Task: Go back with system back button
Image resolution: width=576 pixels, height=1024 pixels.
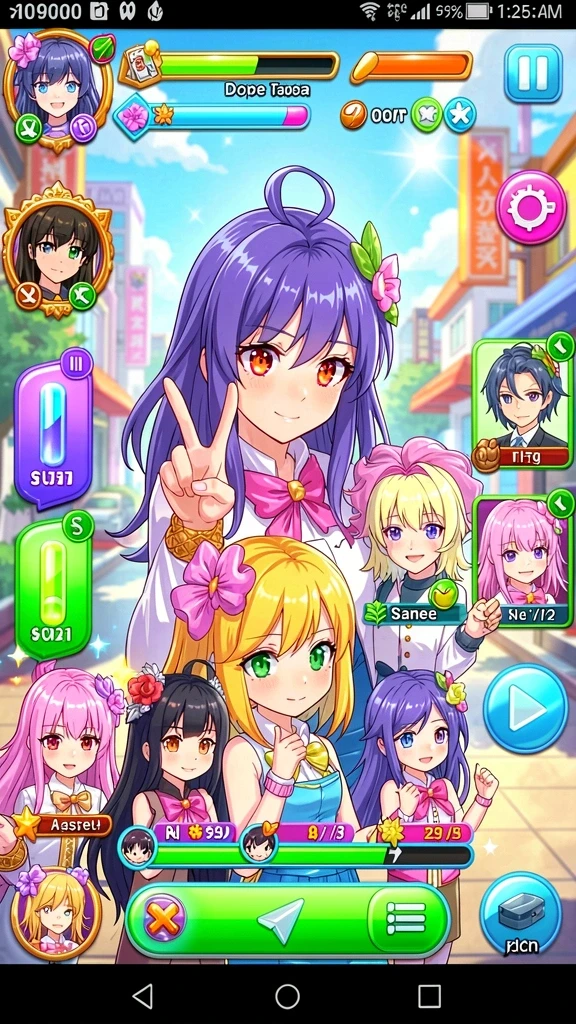Action: 142,995
